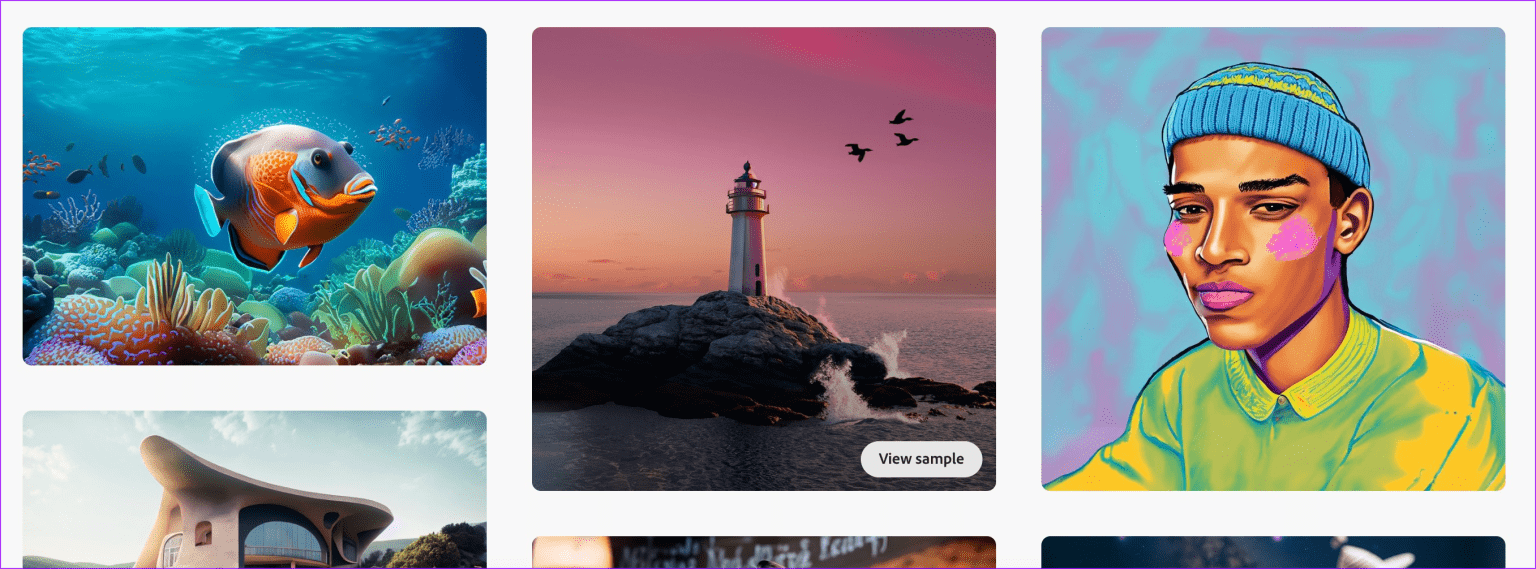Open the underwater fish image tile
Image resolution: width=1536 pixels, height=569 pixels.
coord(254,196)
